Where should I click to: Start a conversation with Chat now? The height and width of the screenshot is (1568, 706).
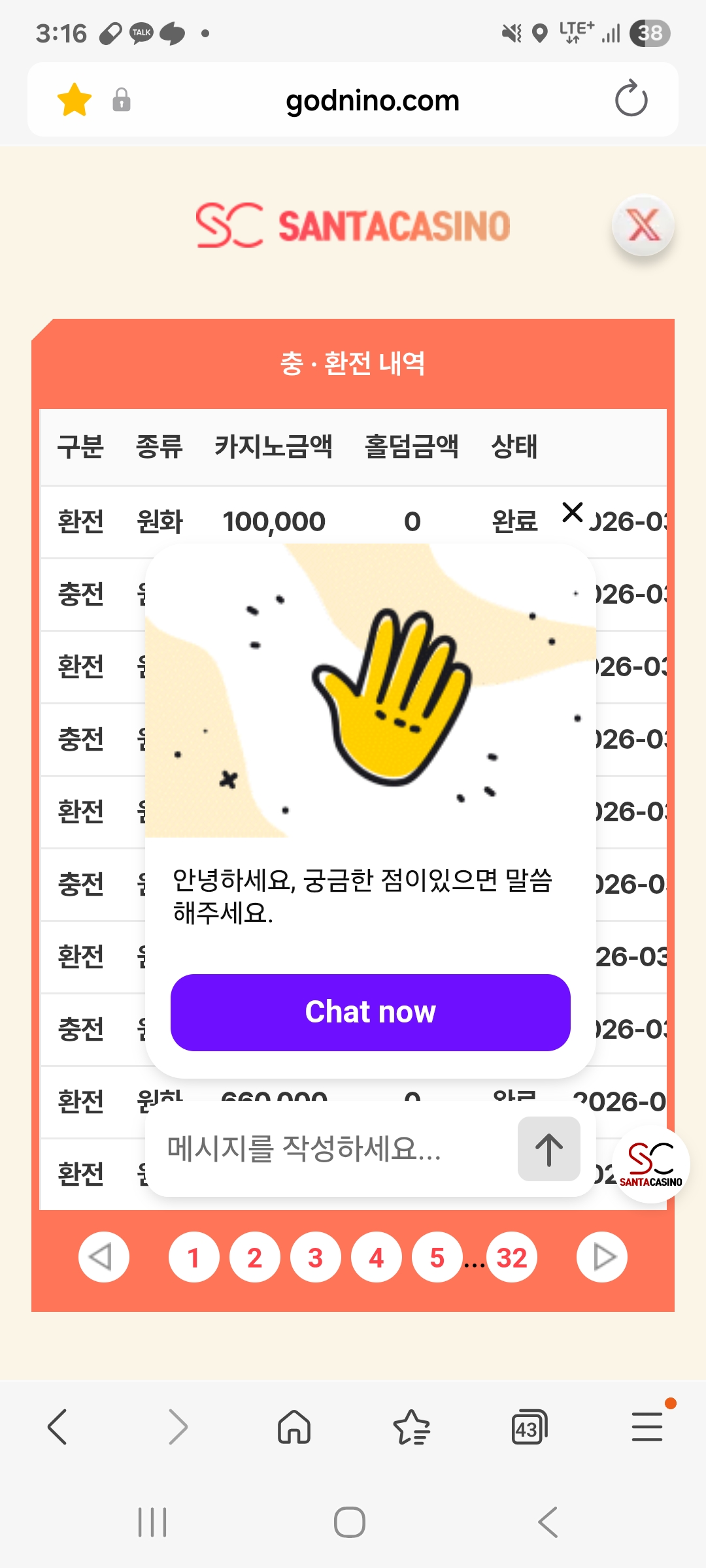pyautogui.click(x=370, y=1012)
